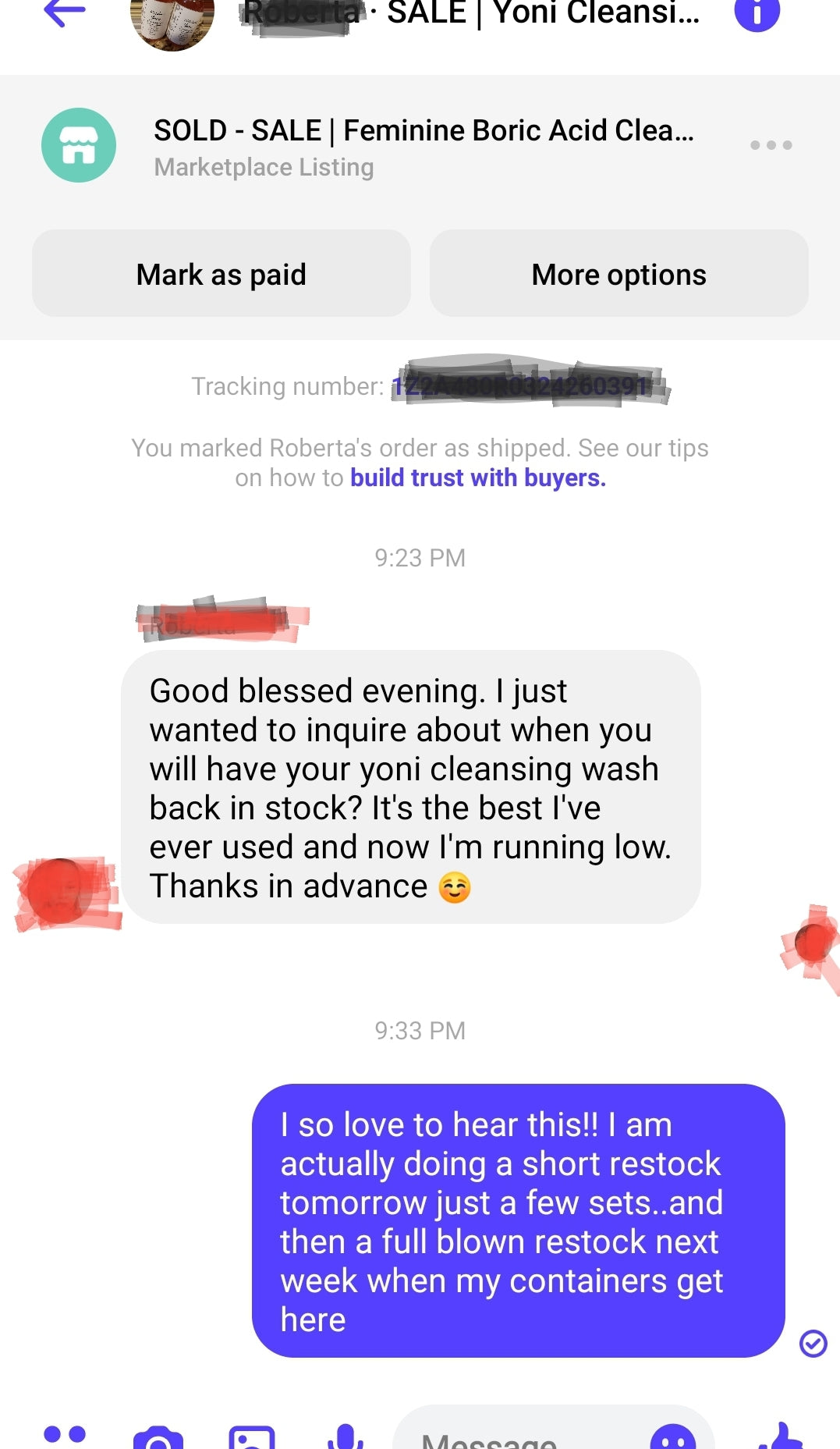Open the listing's three-dot menu
840x1449 pixels.
[771, 145]
